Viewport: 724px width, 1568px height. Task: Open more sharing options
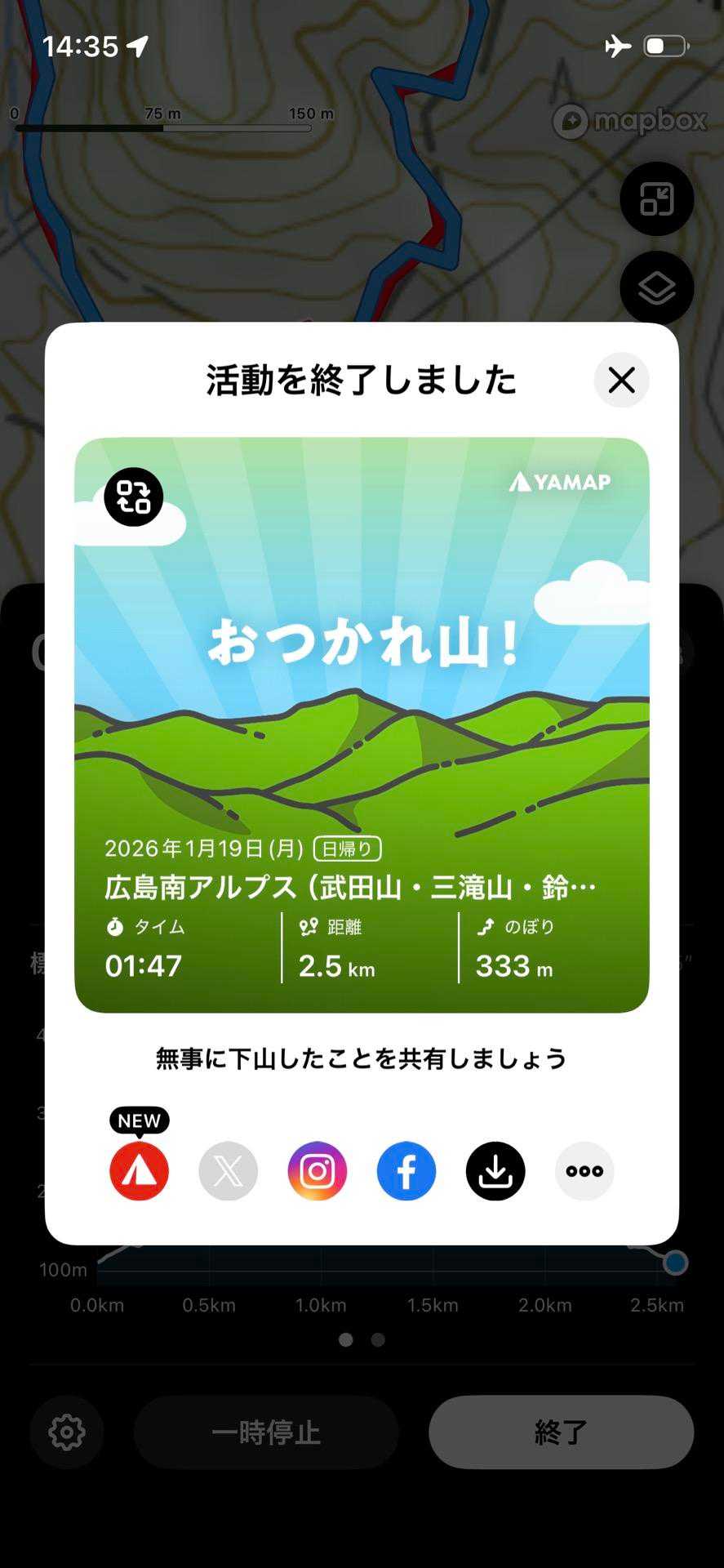coord(584,1171)
